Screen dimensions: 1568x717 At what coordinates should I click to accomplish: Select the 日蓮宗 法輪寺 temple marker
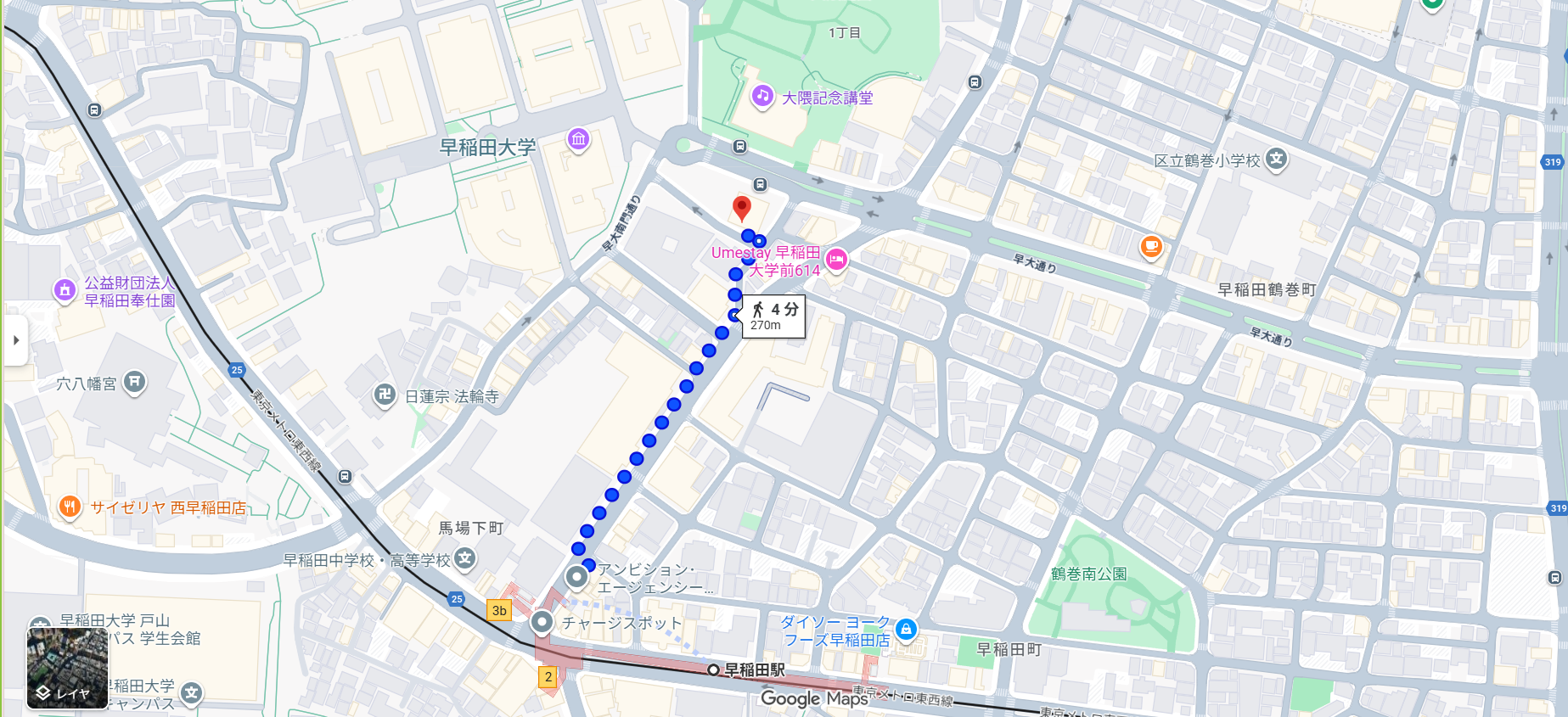tap(385, 395)
